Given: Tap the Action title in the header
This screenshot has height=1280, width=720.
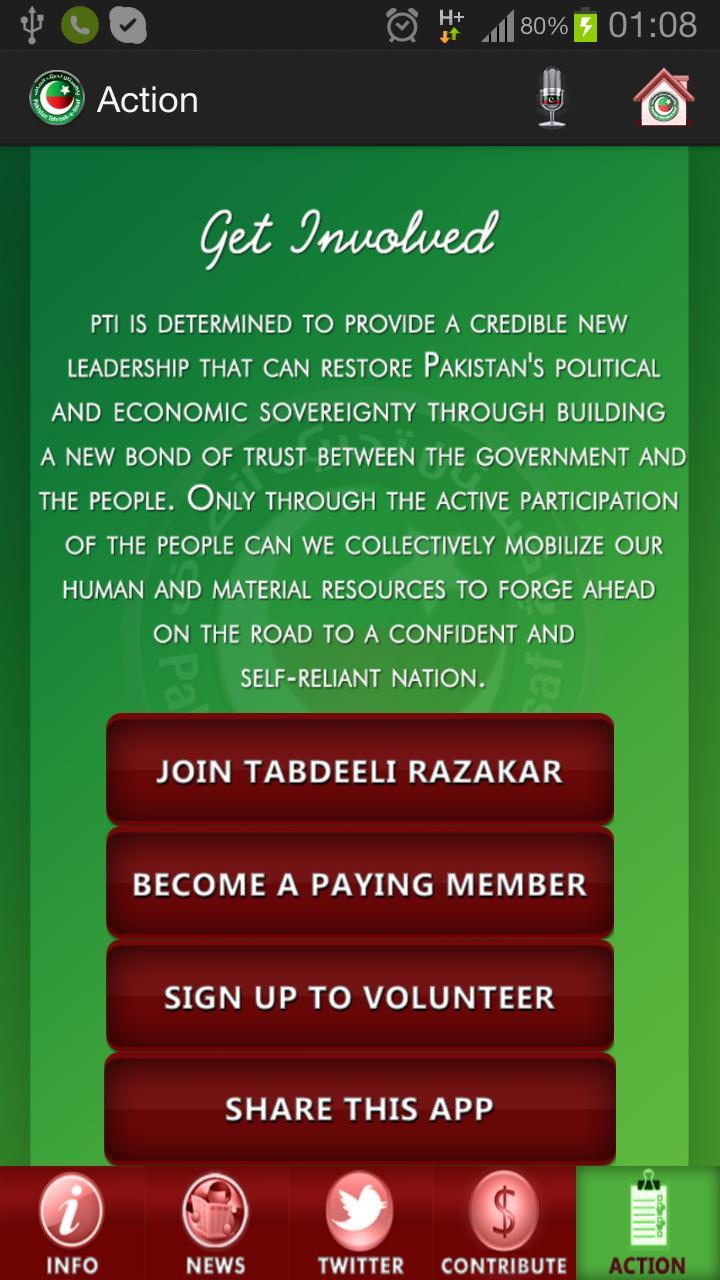Looking at the screenshot, I should coord(147,98).
